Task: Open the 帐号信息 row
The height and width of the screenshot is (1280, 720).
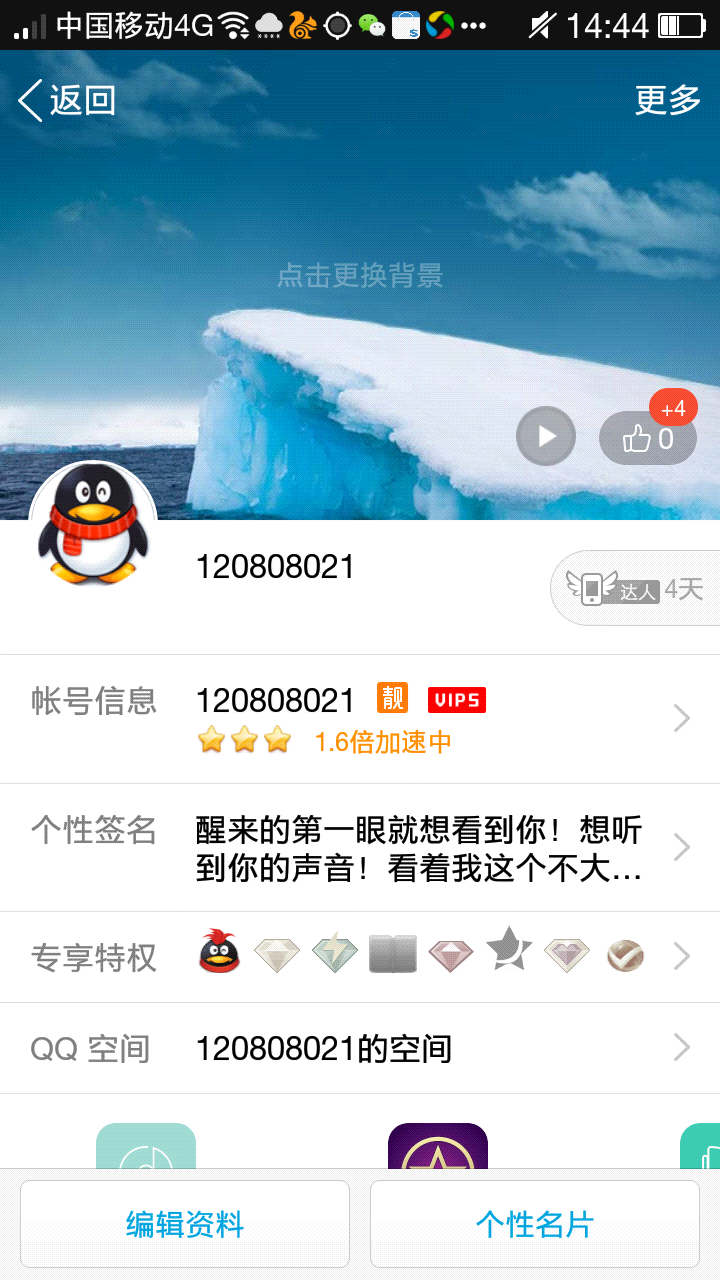Action: [360, 719]
